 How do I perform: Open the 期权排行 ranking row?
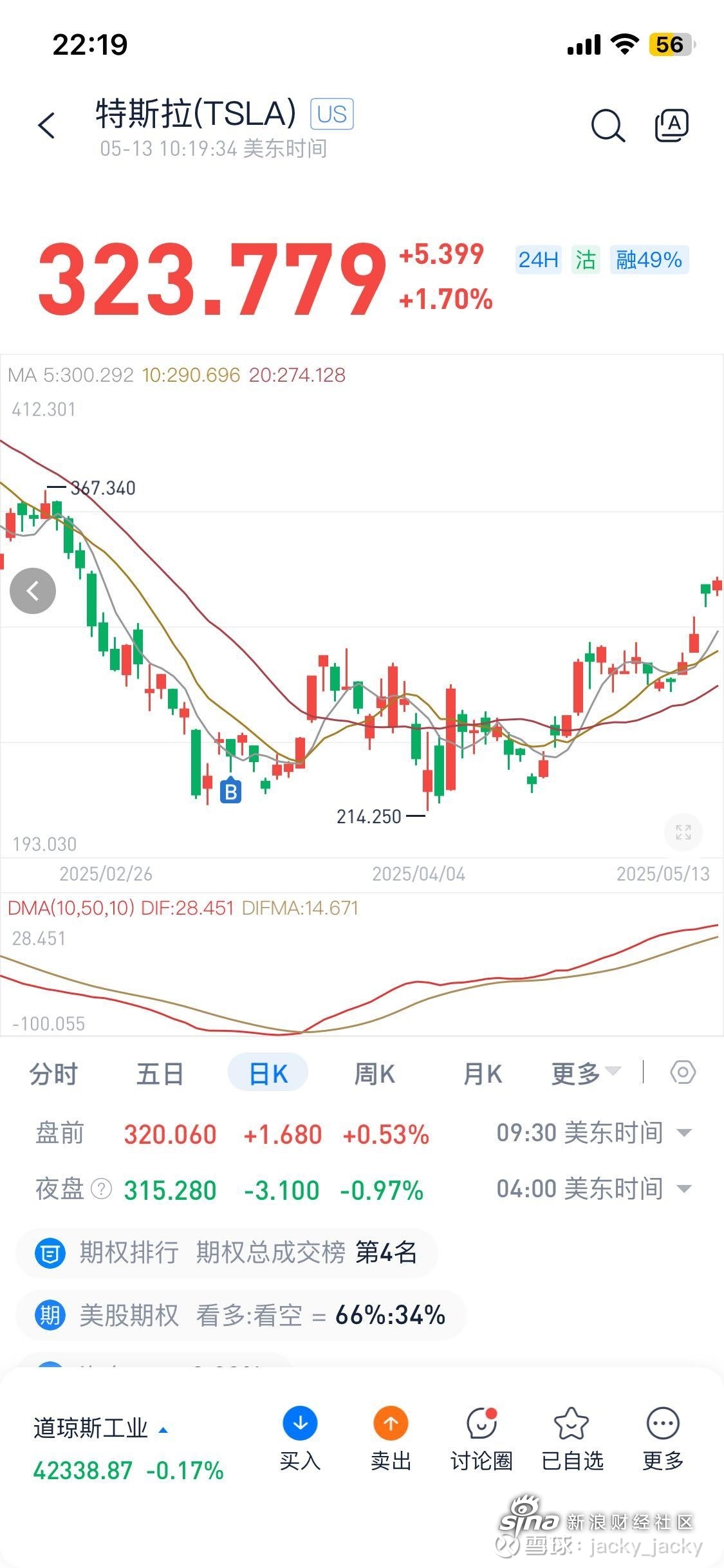tap(227, 1253)
